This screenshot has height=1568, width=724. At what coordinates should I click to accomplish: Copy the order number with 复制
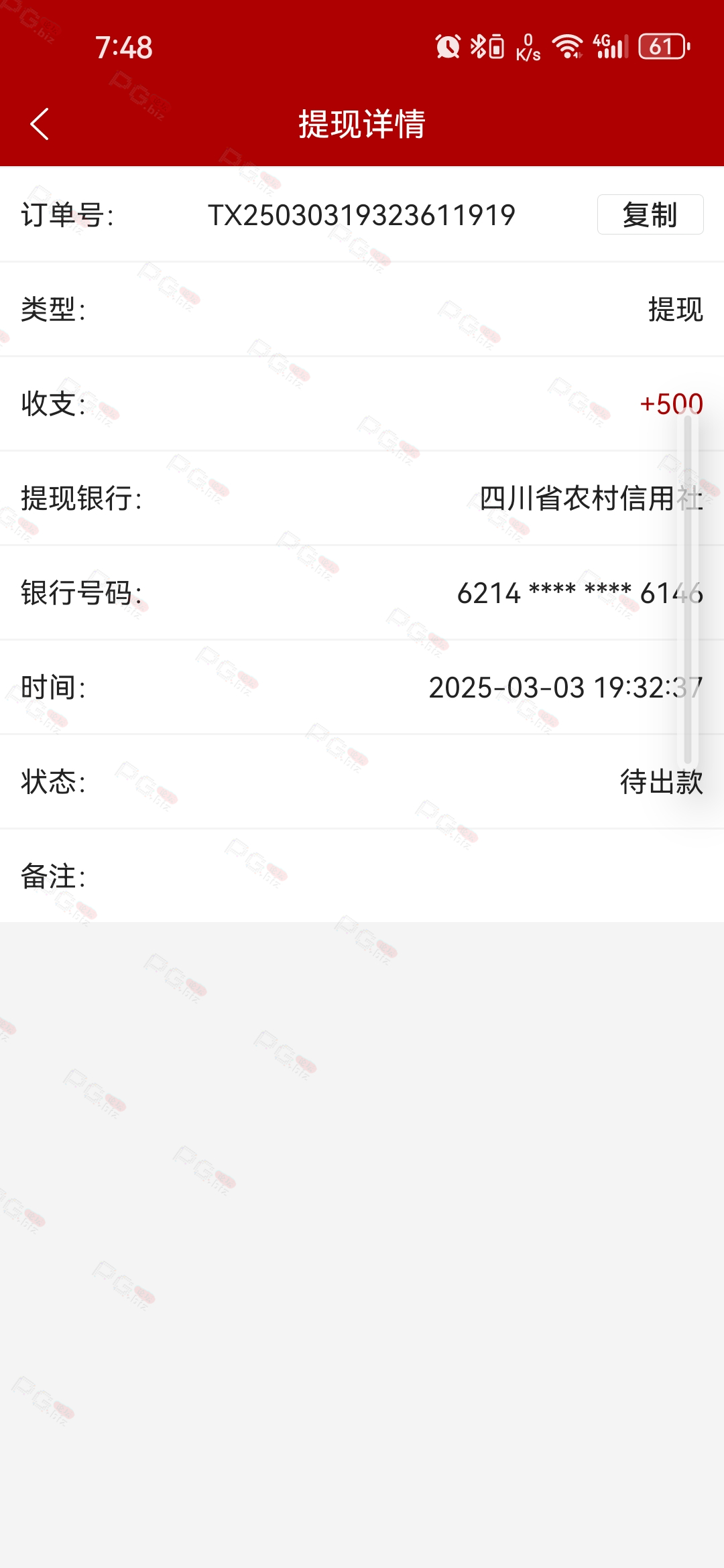click(650, 214)
